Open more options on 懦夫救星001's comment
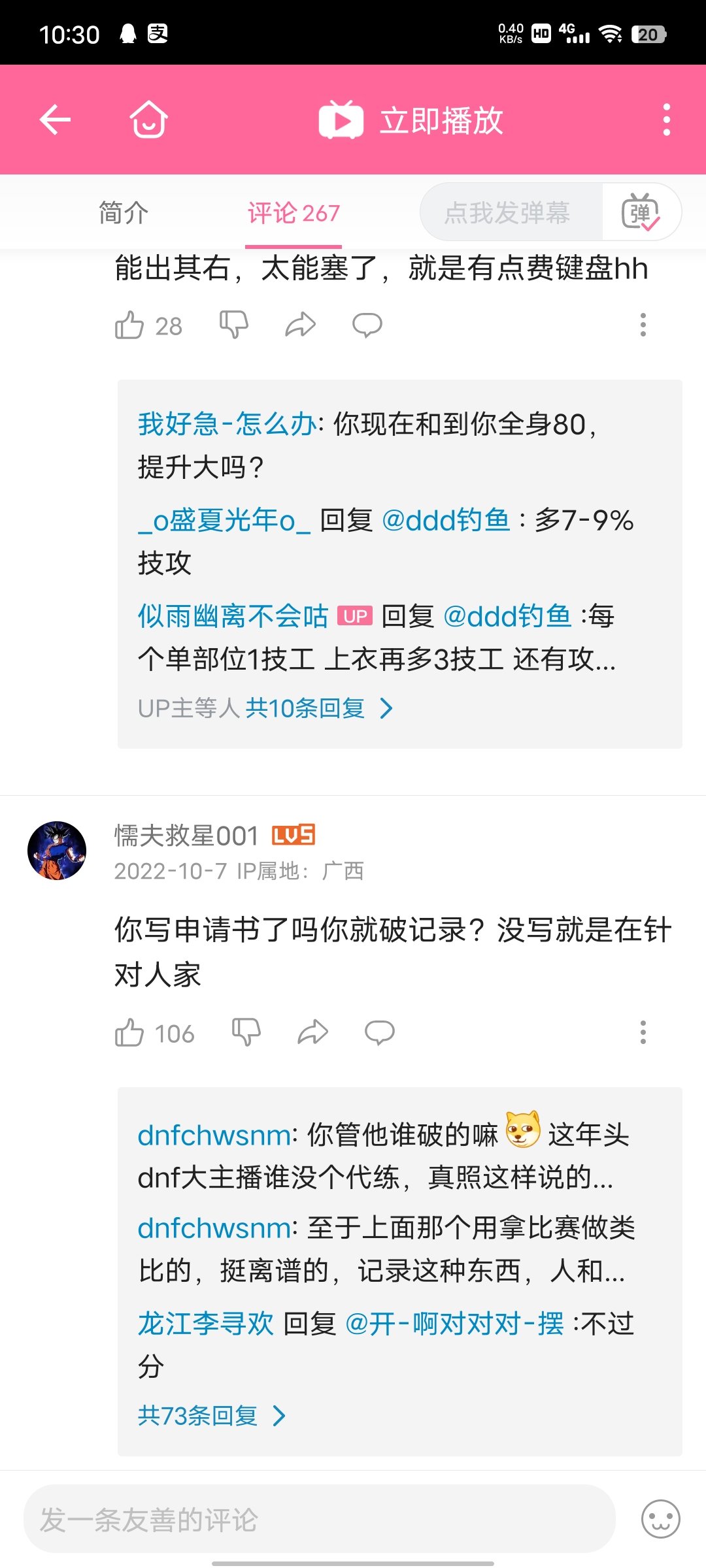This screenshot has height=1568, width=706. tap(643, 1032)
